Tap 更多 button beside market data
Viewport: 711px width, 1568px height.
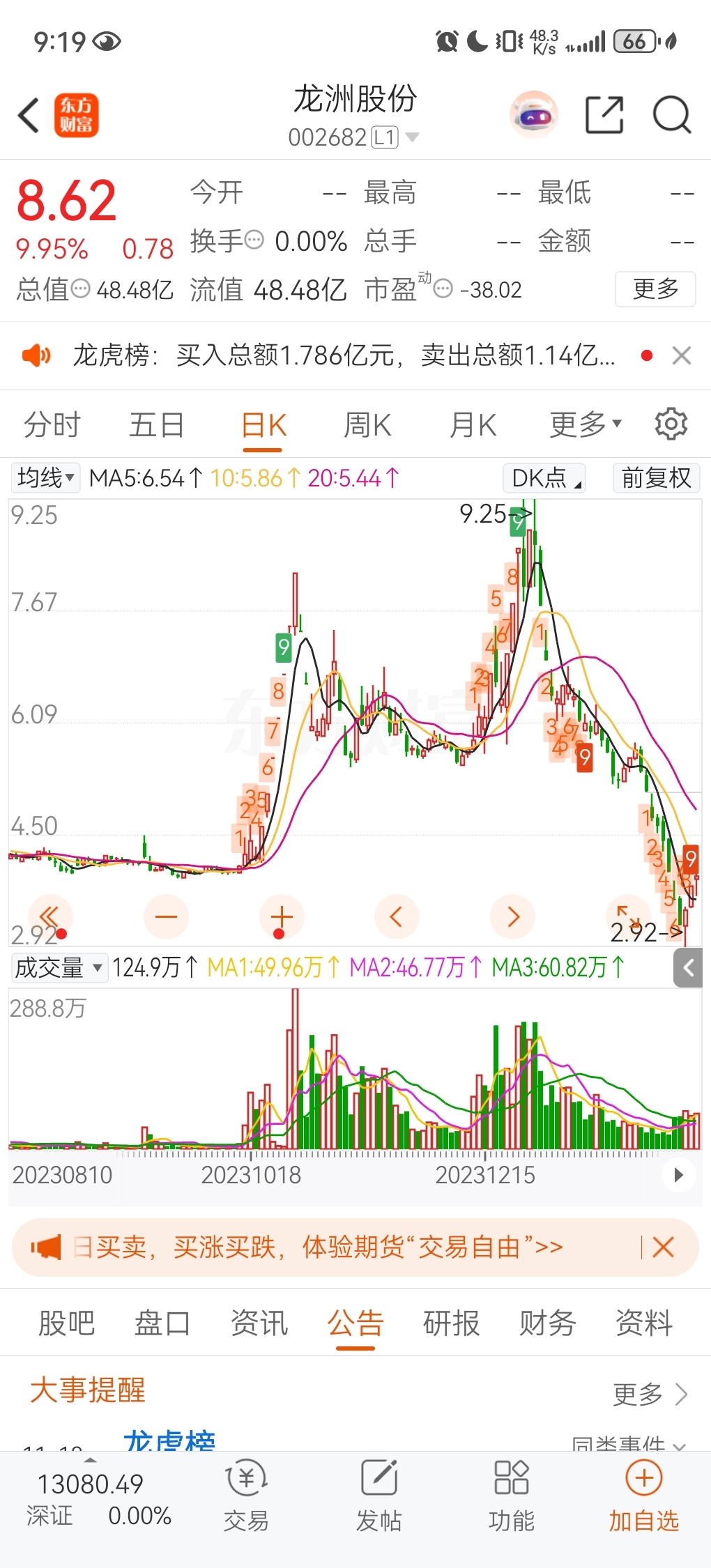[655, 289]
